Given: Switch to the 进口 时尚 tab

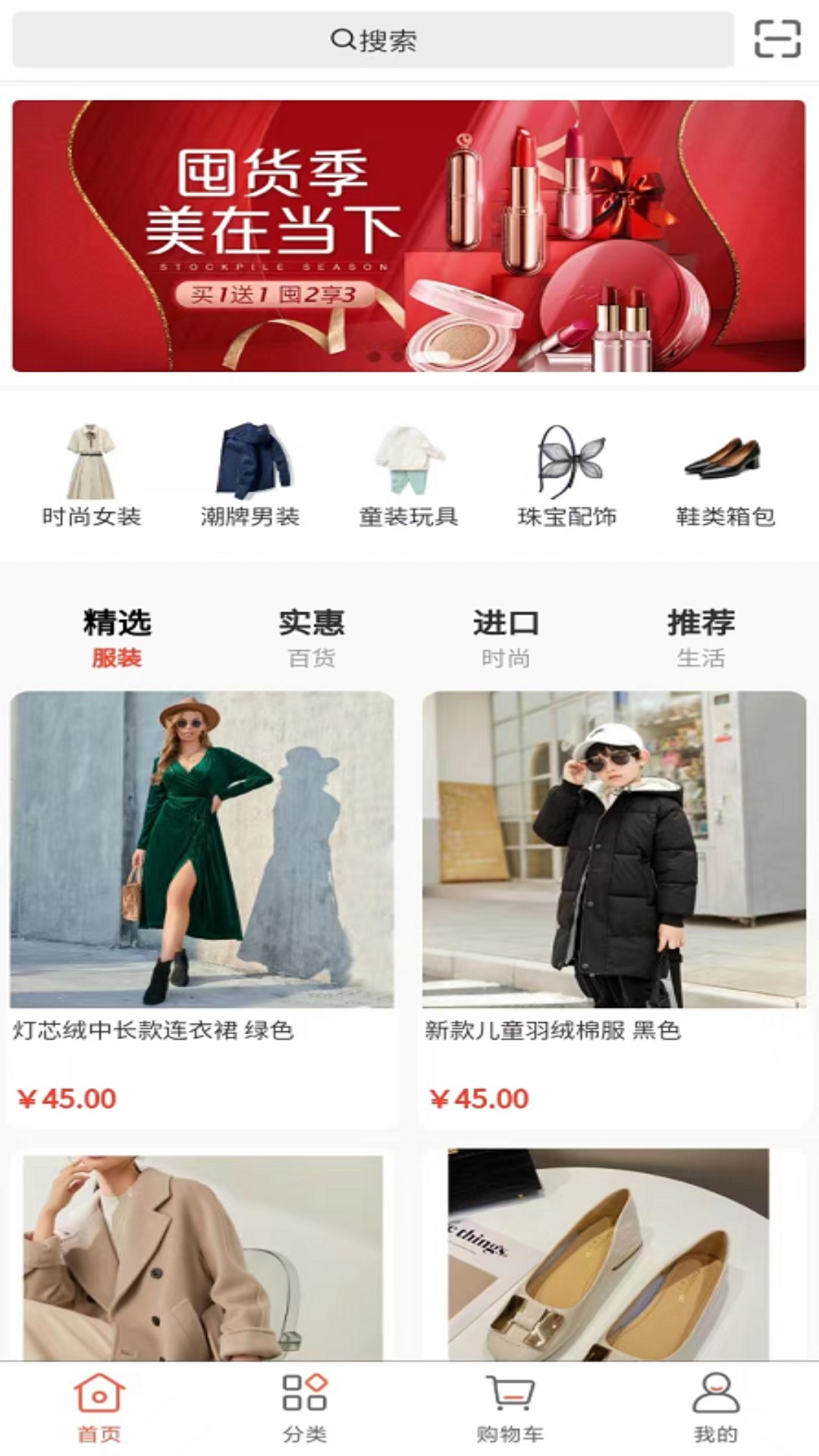Looking at the screenshot, I should click(506, 638).
